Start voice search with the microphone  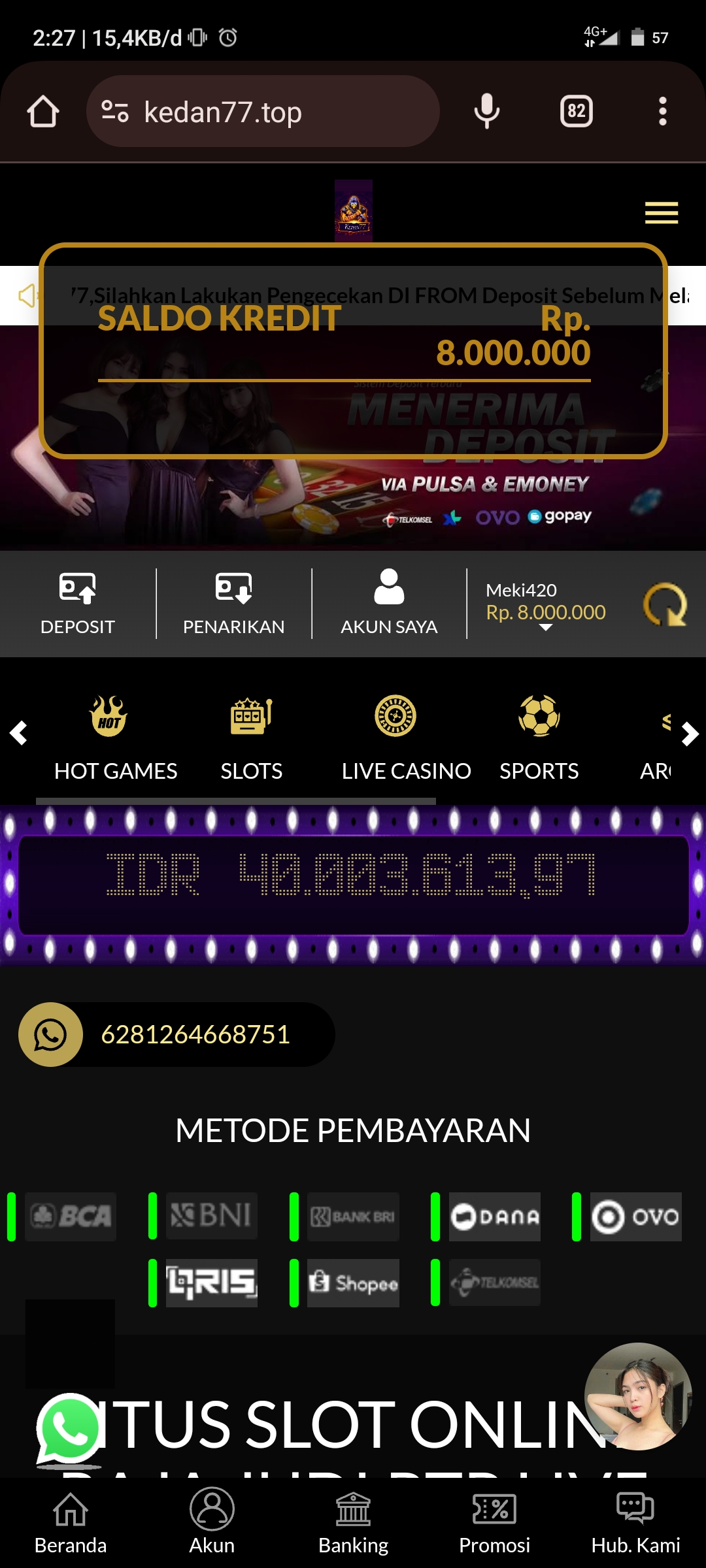point(486,112)
